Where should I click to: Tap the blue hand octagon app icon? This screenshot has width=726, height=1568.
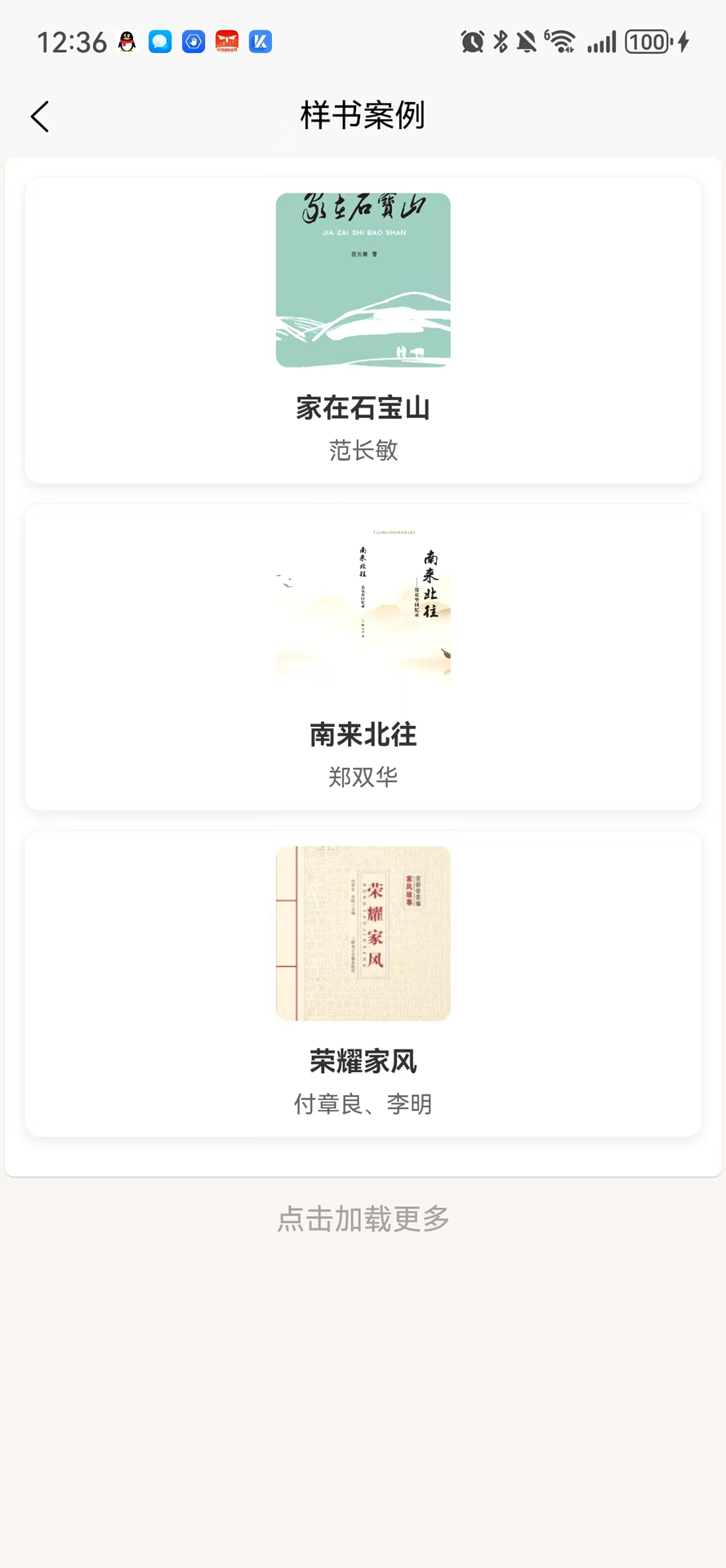pos(193,41)
